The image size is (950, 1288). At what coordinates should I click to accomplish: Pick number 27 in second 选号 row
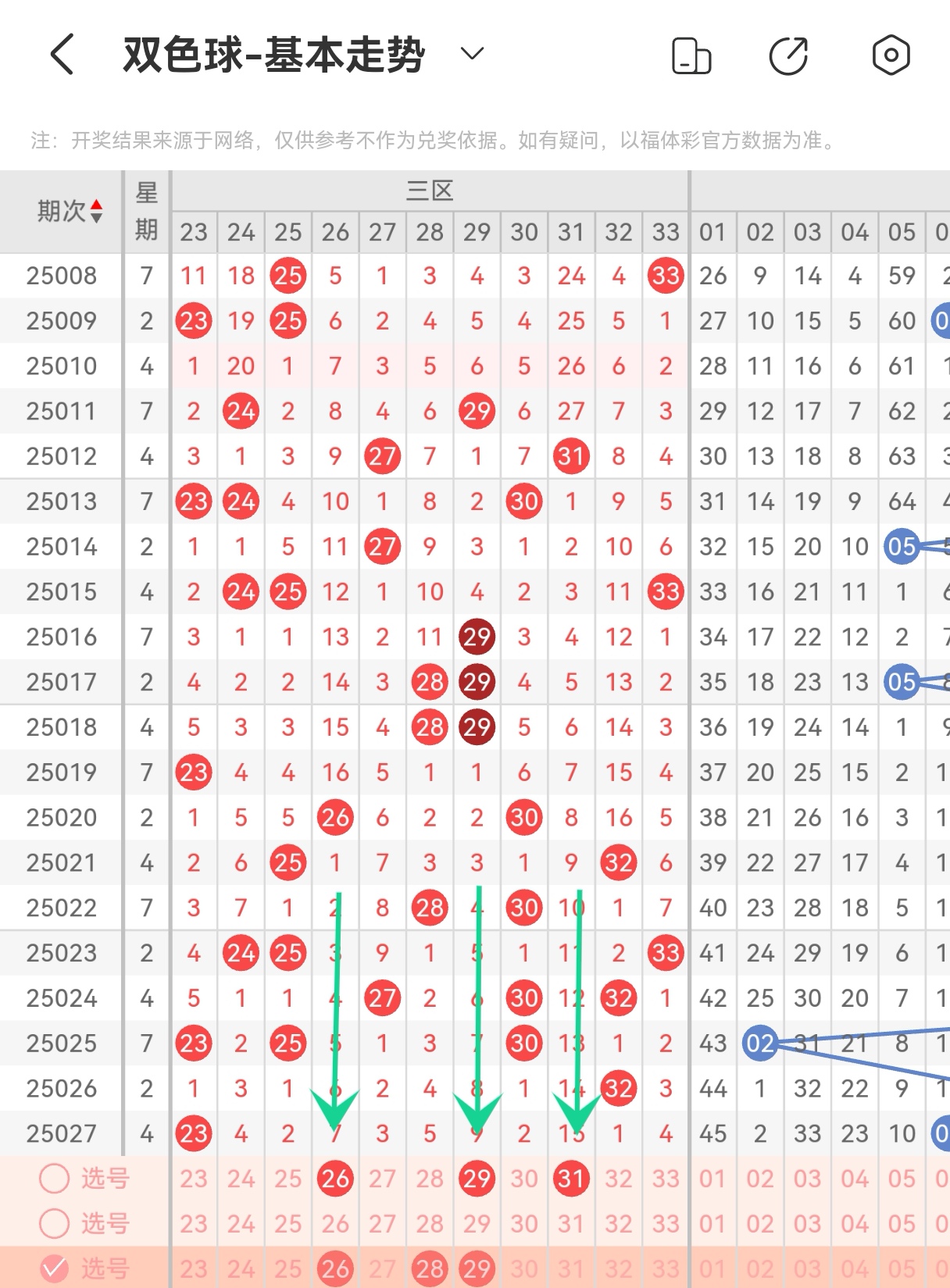[382, 1224]
